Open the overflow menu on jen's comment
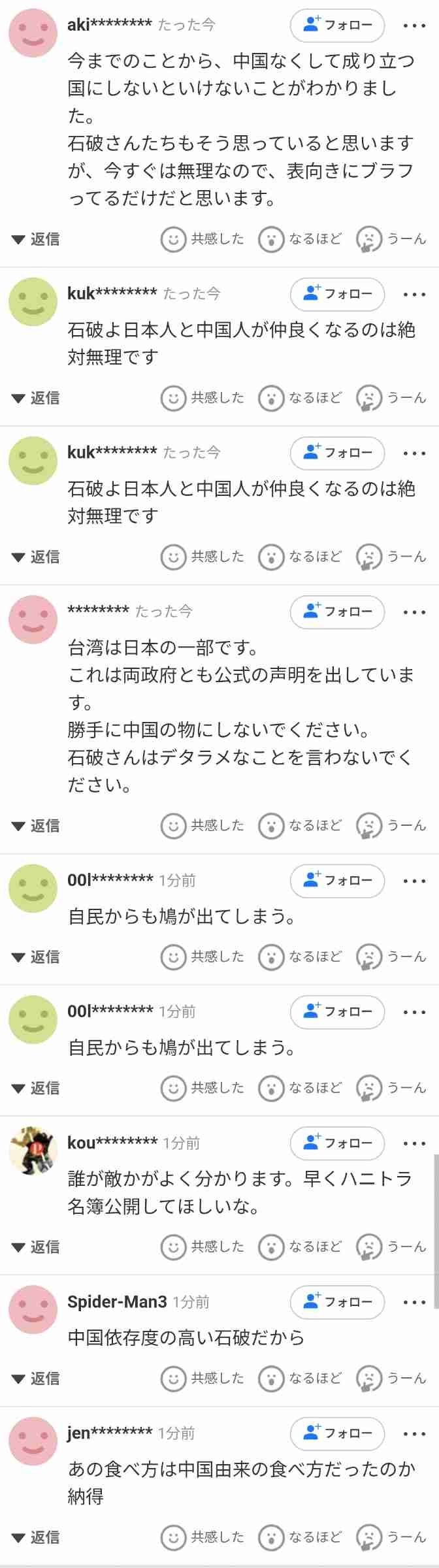 click(414, 1434)
